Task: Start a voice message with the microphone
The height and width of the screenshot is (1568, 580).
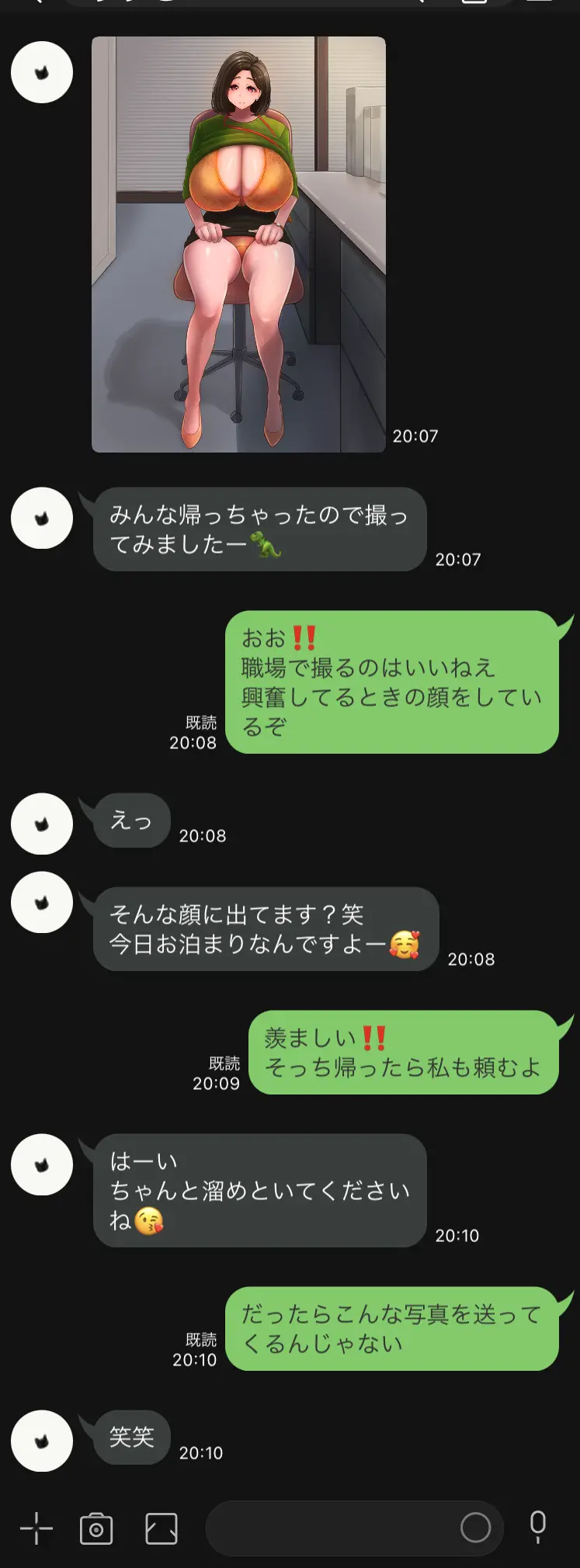Action: (x=537, y=1527)
